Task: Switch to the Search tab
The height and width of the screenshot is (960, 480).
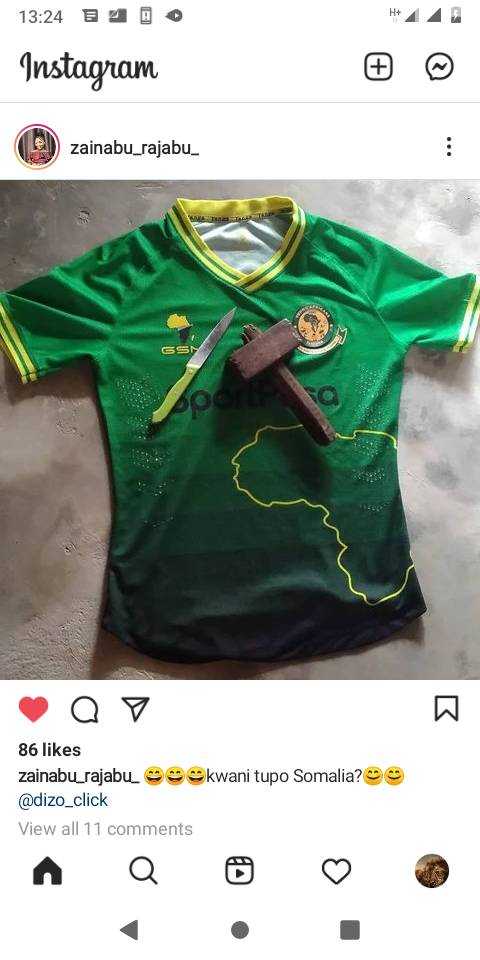Action: [x=143, y=871]
